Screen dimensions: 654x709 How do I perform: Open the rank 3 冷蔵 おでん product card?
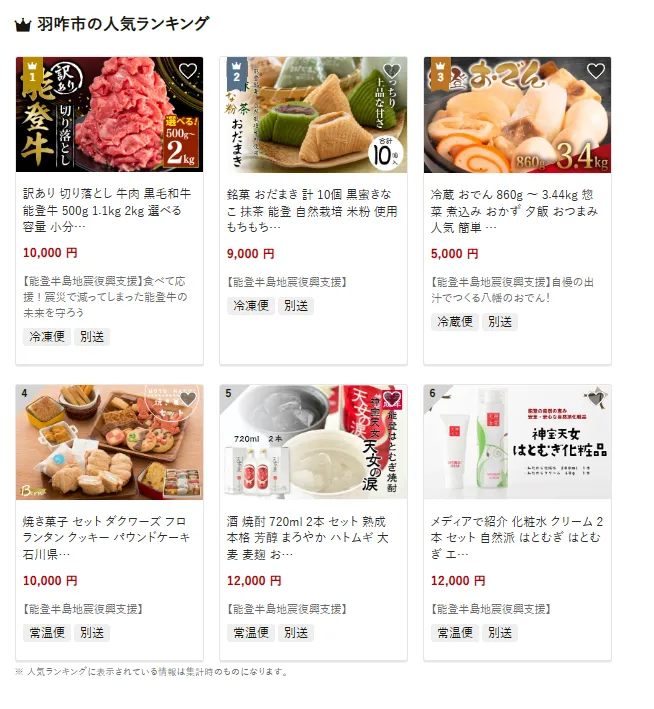coord(517,209)
